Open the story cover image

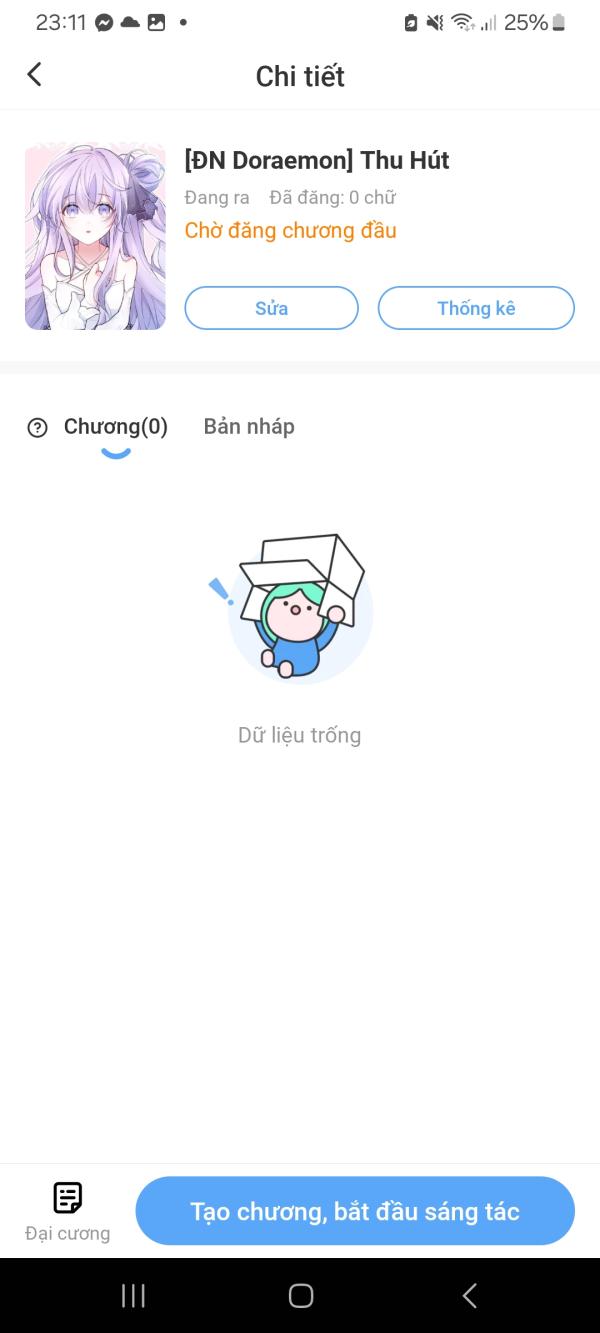pyautogui.click(x=95, y=237)
